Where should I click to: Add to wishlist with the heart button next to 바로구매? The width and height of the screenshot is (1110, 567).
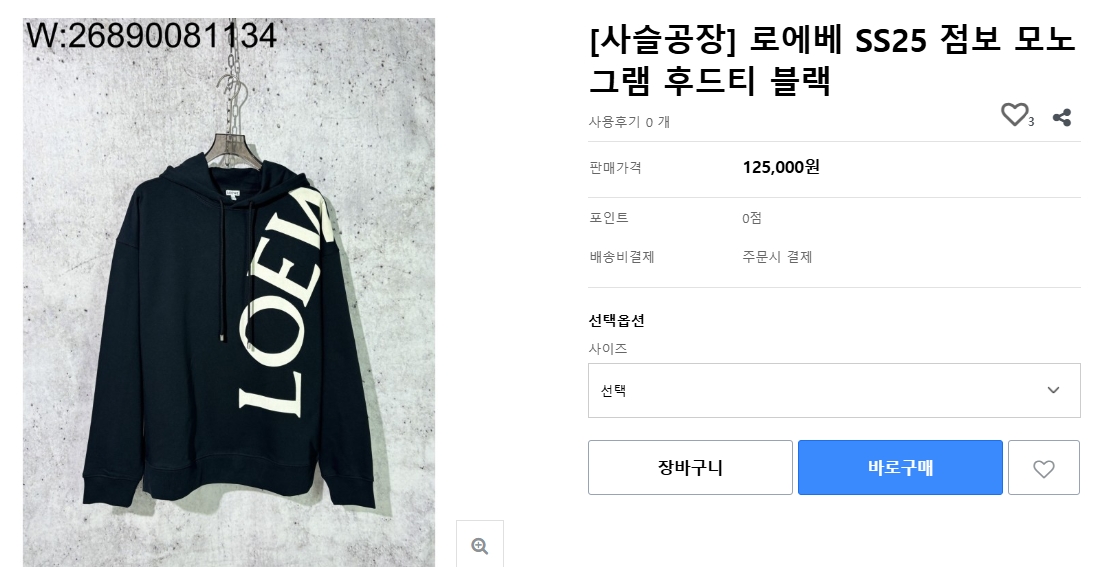tap(1043, 467)
